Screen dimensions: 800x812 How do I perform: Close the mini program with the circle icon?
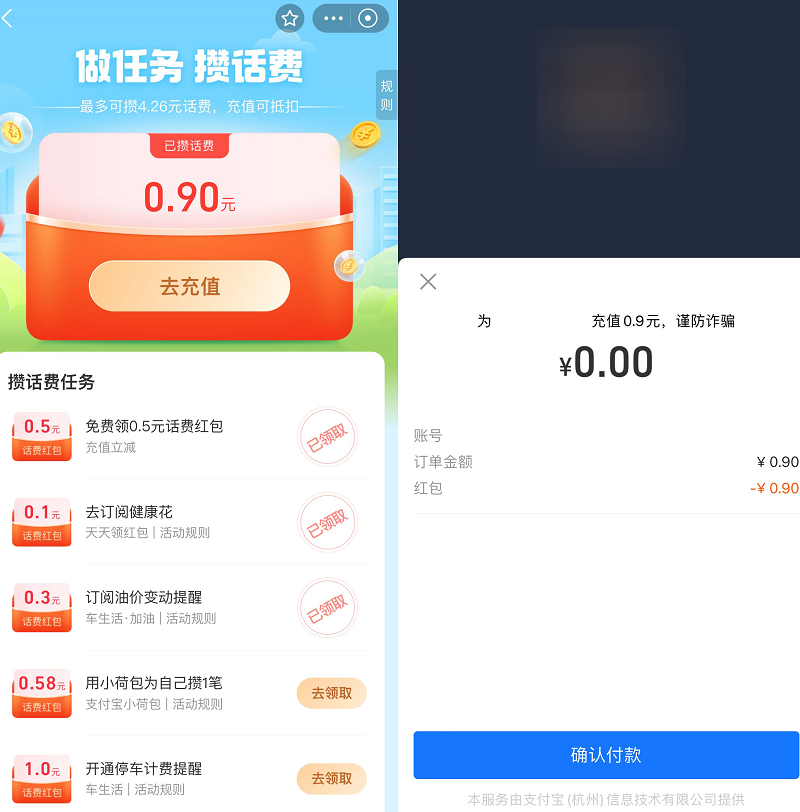(368, 18)
